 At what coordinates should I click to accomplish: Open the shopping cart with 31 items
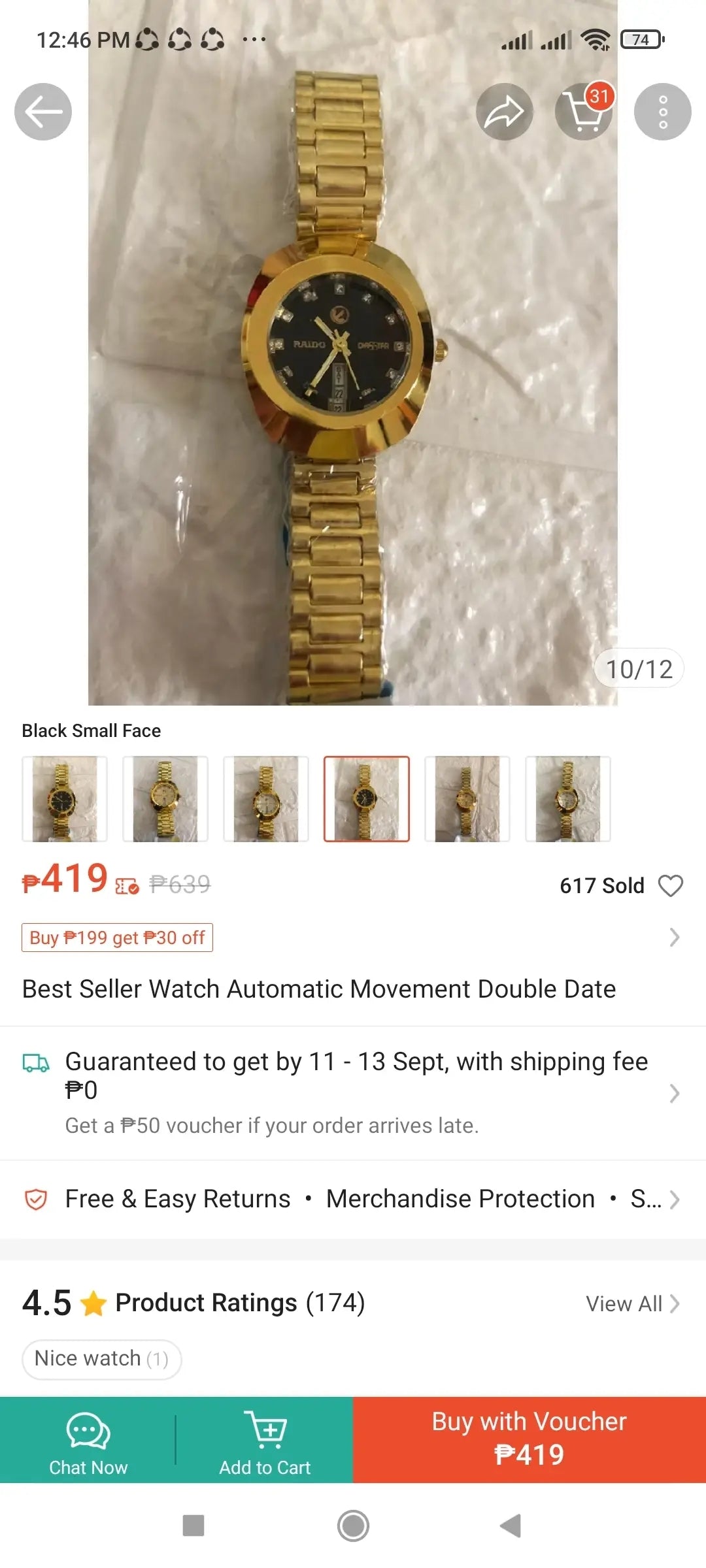[583, 112]
